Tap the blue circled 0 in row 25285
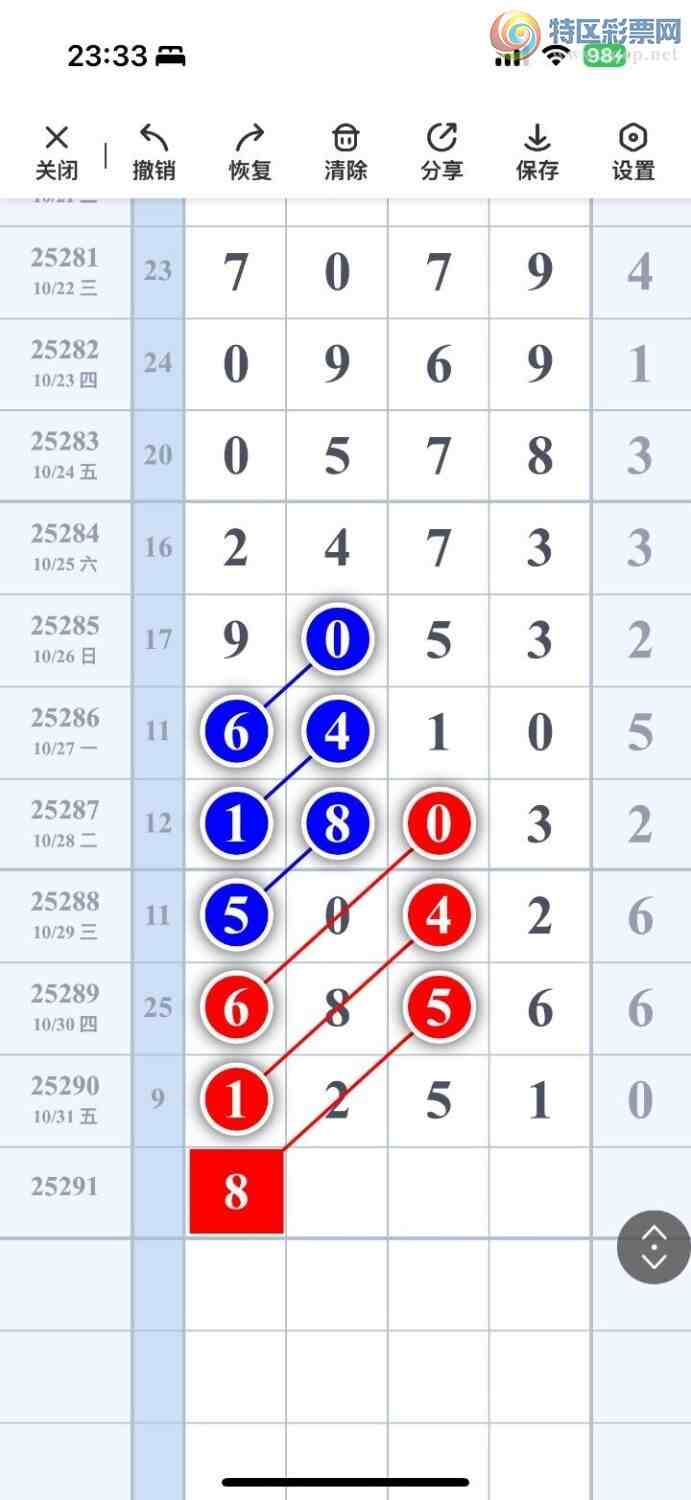Screen dimensions: 691x1500 [x=337, y=639]
